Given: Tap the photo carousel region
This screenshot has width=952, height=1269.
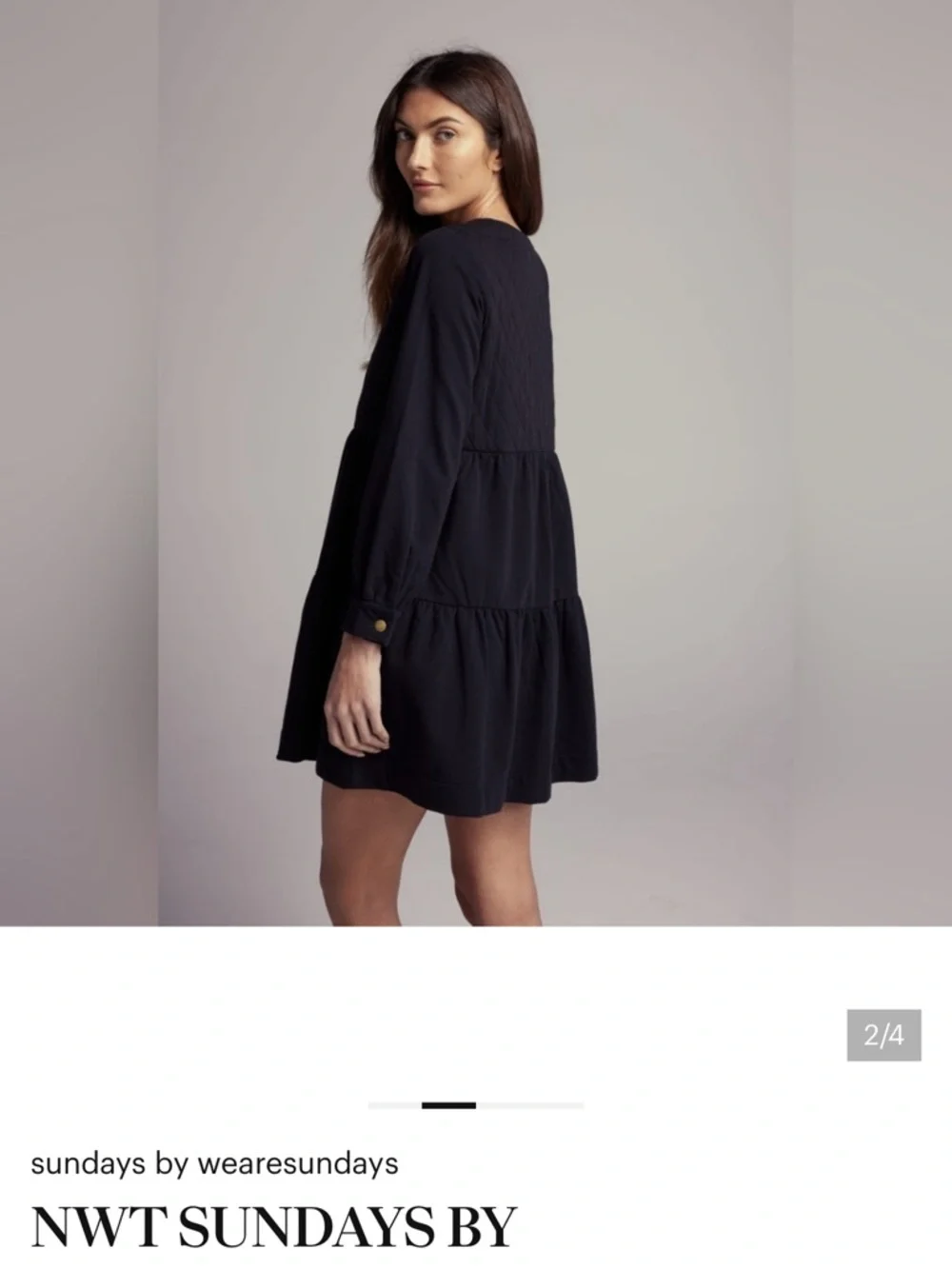Looking at the screenshot, I should click(476, 466).
